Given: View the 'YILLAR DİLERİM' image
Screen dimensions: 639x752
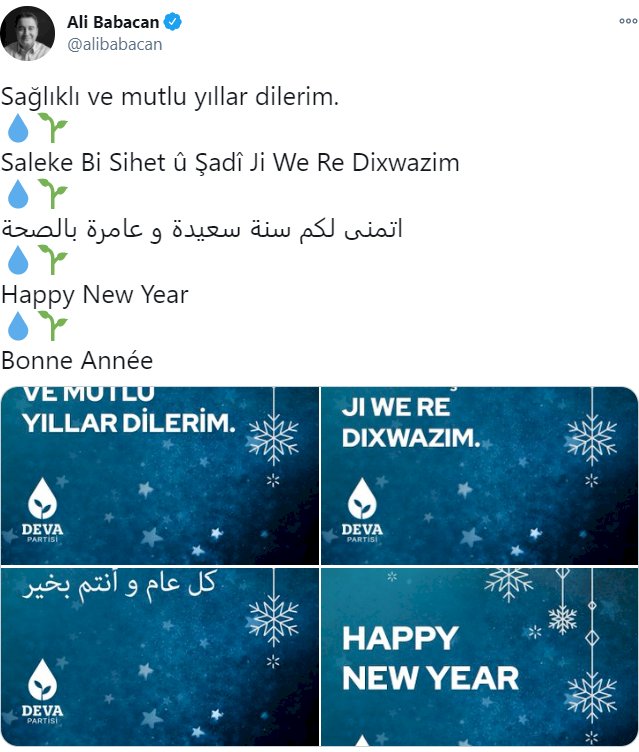Looking at the screenshot, I should coord(159,475).
